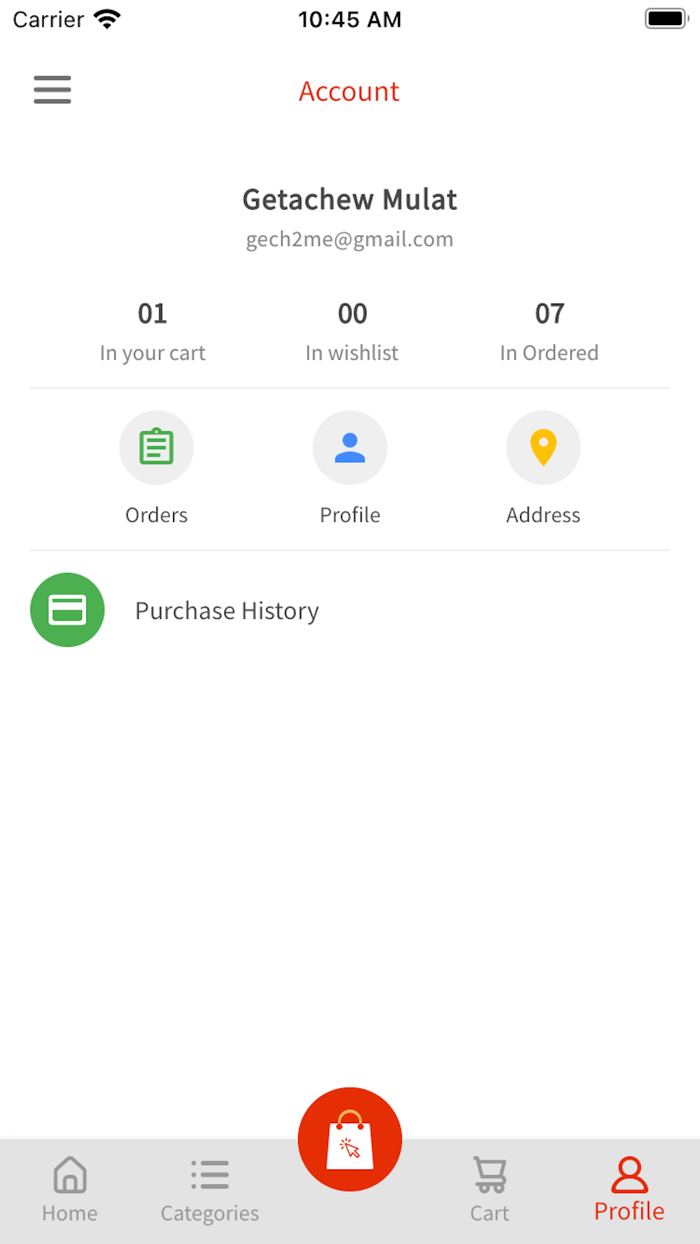Image resolution: width=700 pixels, height=1244 pixels.
Task: Switch to the Categories tab
Action: pos(210,1190)
